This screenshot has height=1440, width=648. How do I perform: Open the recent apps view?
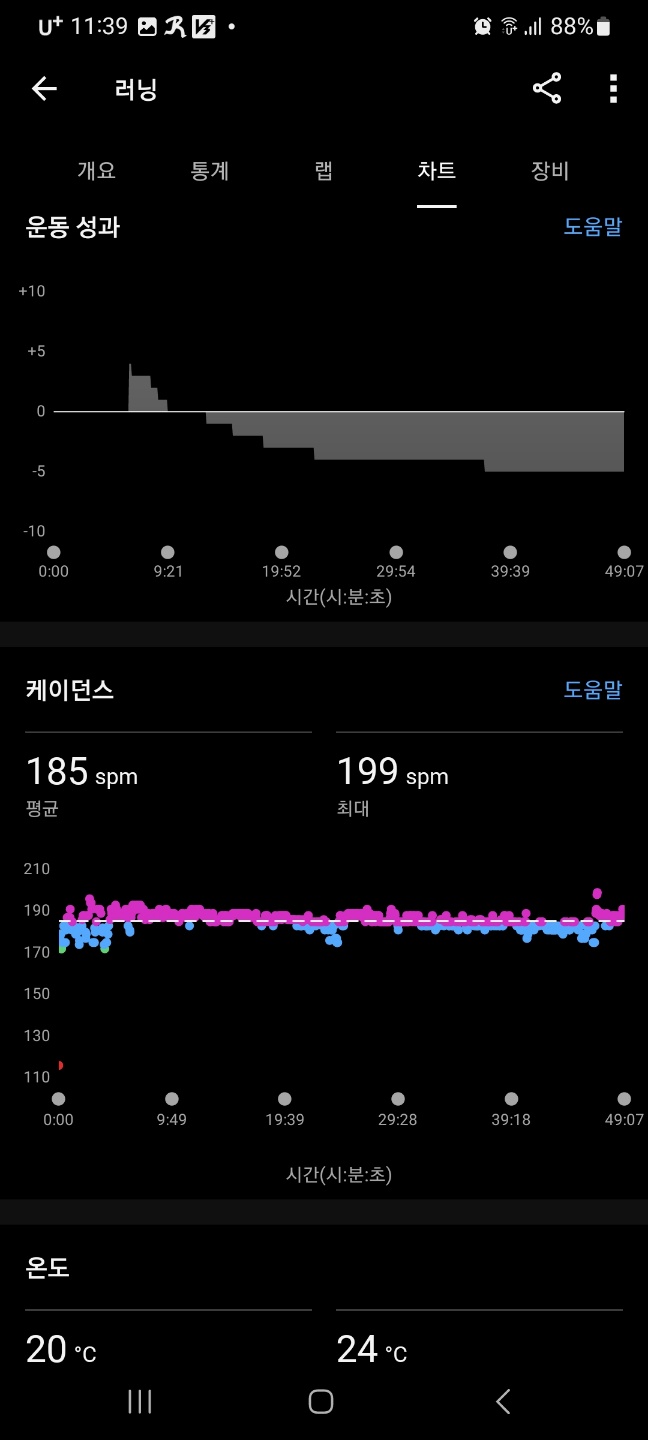pyautogui.click(x=140, y=1402)
